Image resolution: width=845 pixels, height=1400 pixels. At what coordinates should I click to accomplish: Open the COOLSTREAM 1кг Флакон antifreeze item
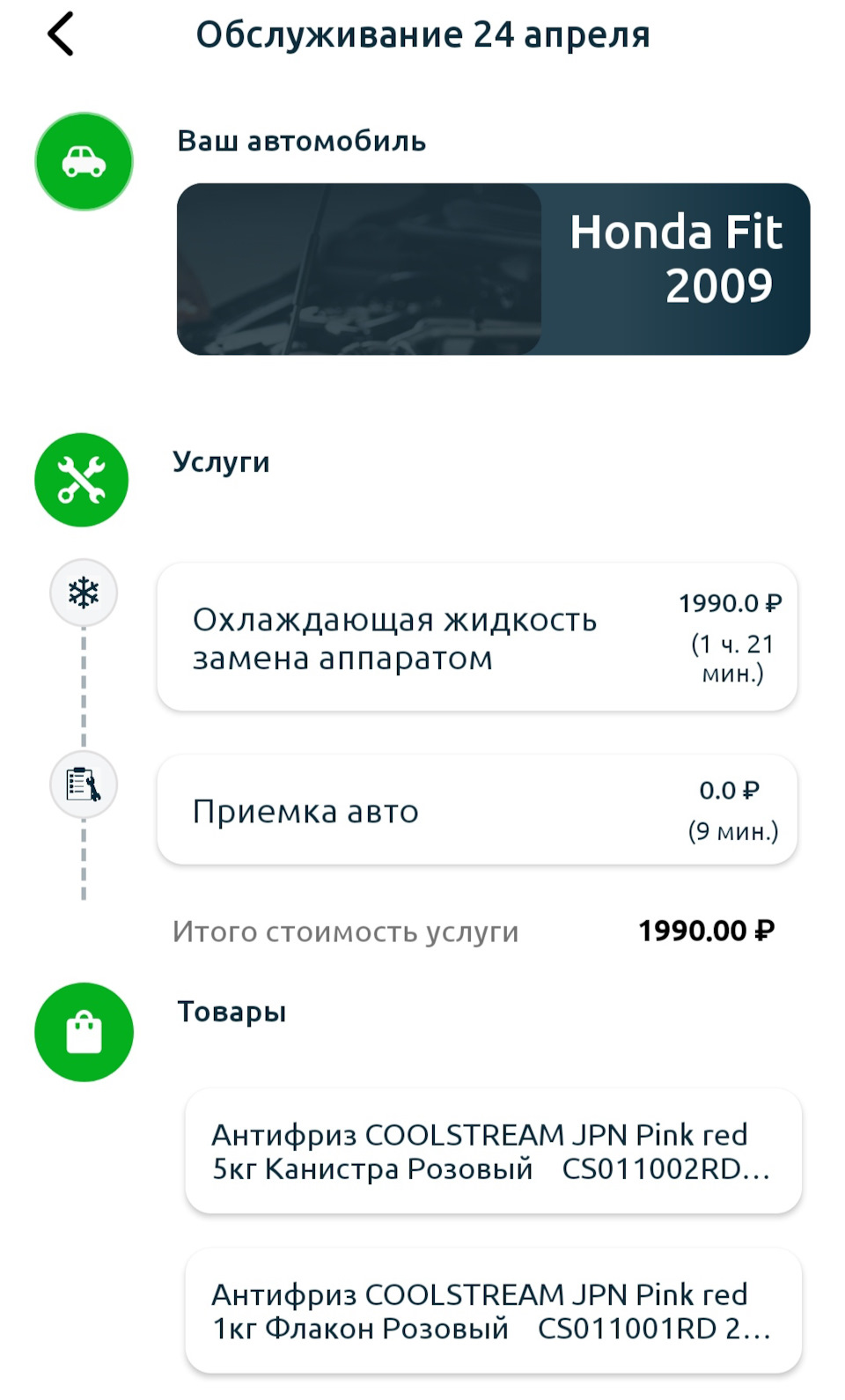click(493, 1311)
